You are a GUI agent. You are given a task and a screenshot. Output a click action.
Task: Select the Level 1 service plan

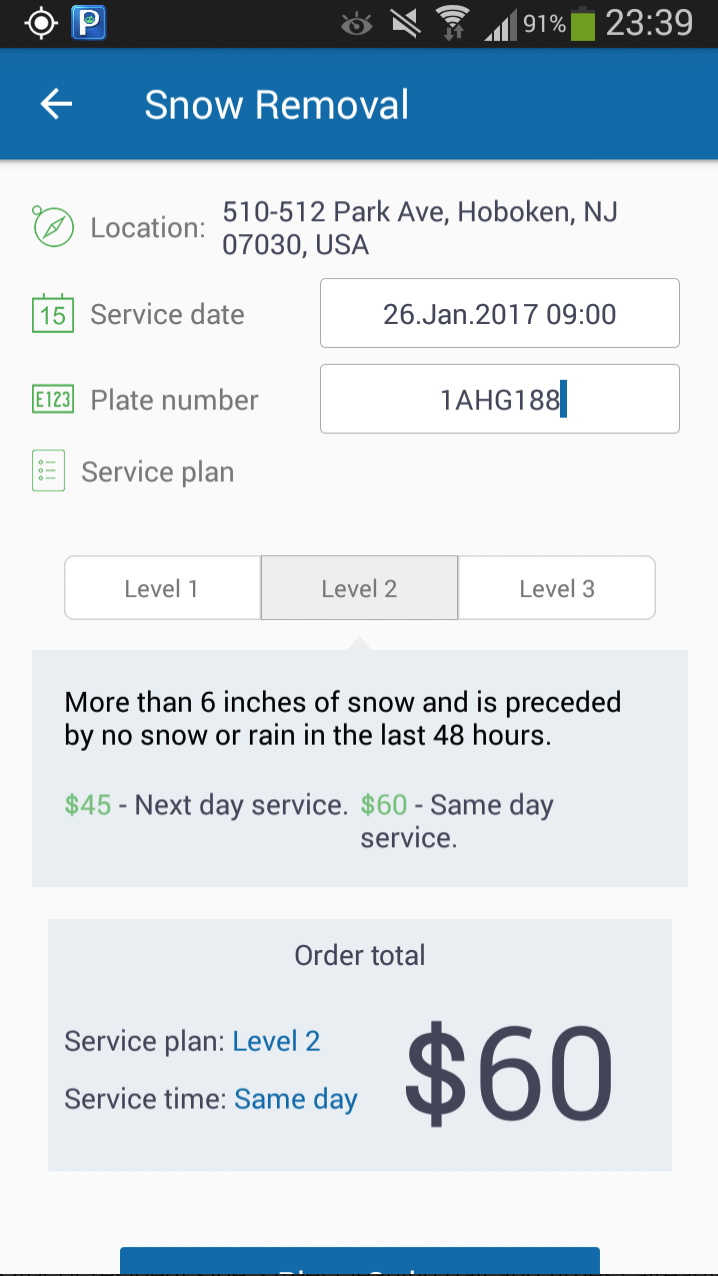click(x=162, y=588)
